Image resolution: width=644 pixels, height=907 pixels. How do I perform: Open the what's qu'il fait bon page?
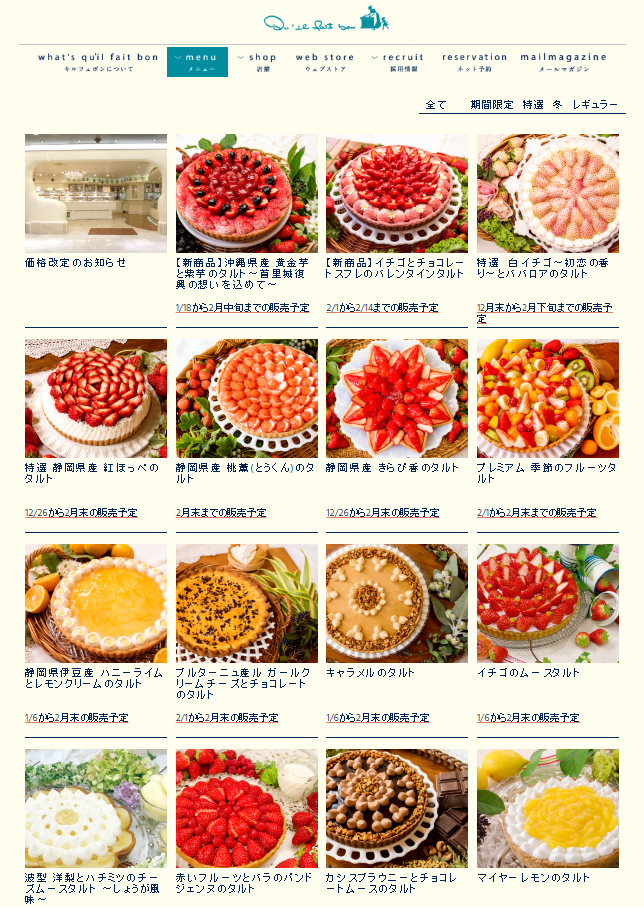[98, 61]
